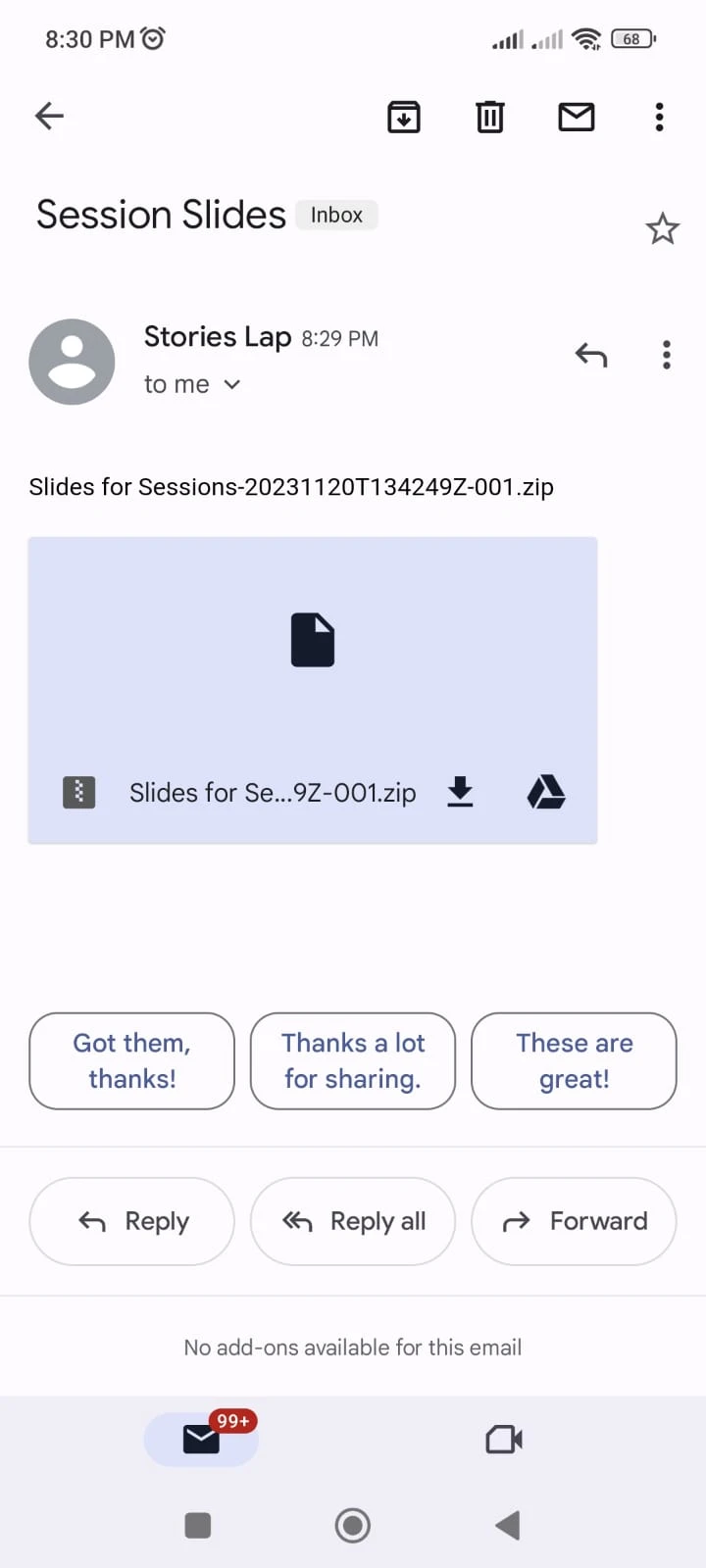
Task: Open the top app bar overflow menu
Action: [x=660, y=117]
